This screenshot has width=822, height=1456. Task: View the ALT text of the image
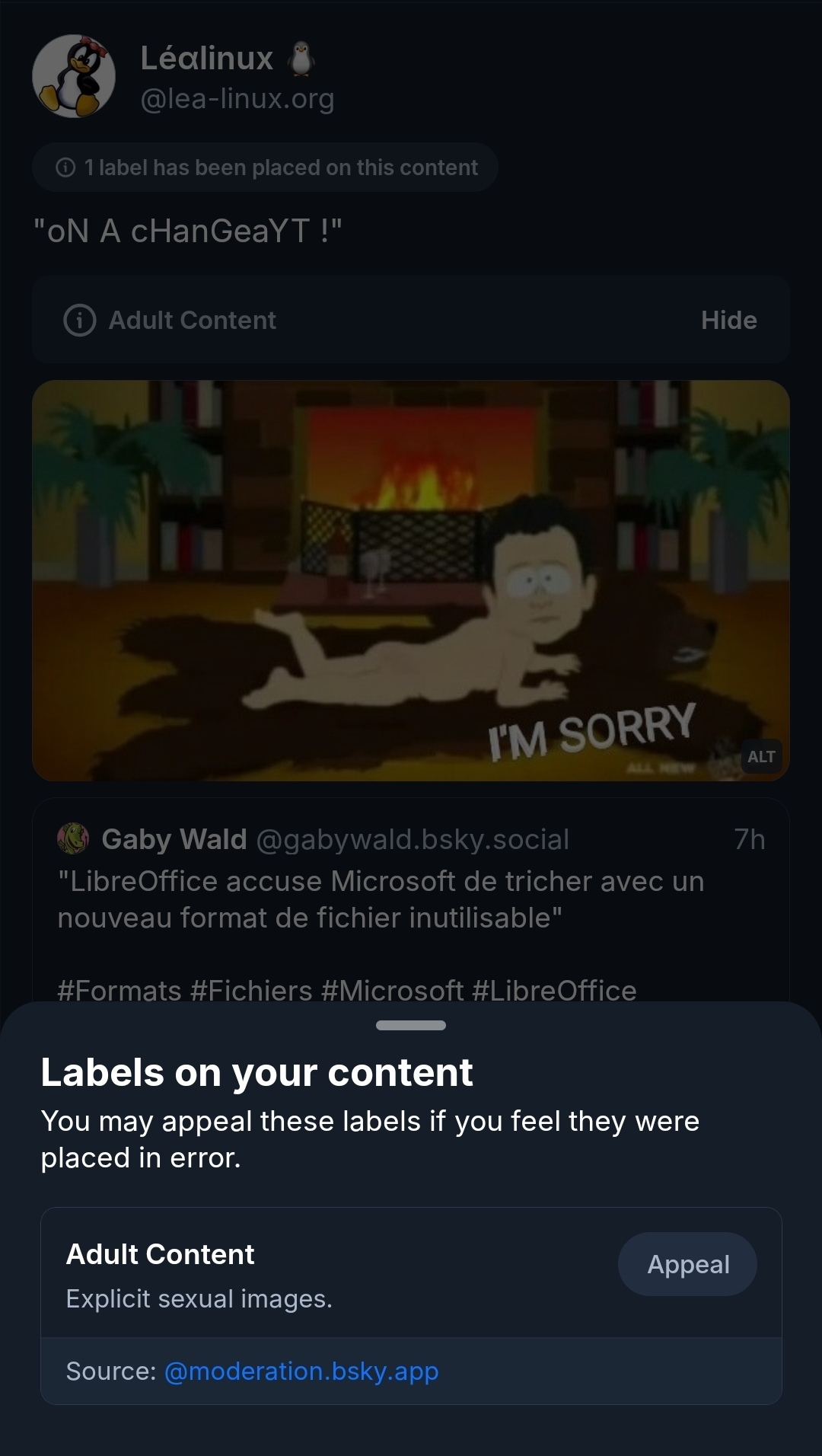[760, 756]
